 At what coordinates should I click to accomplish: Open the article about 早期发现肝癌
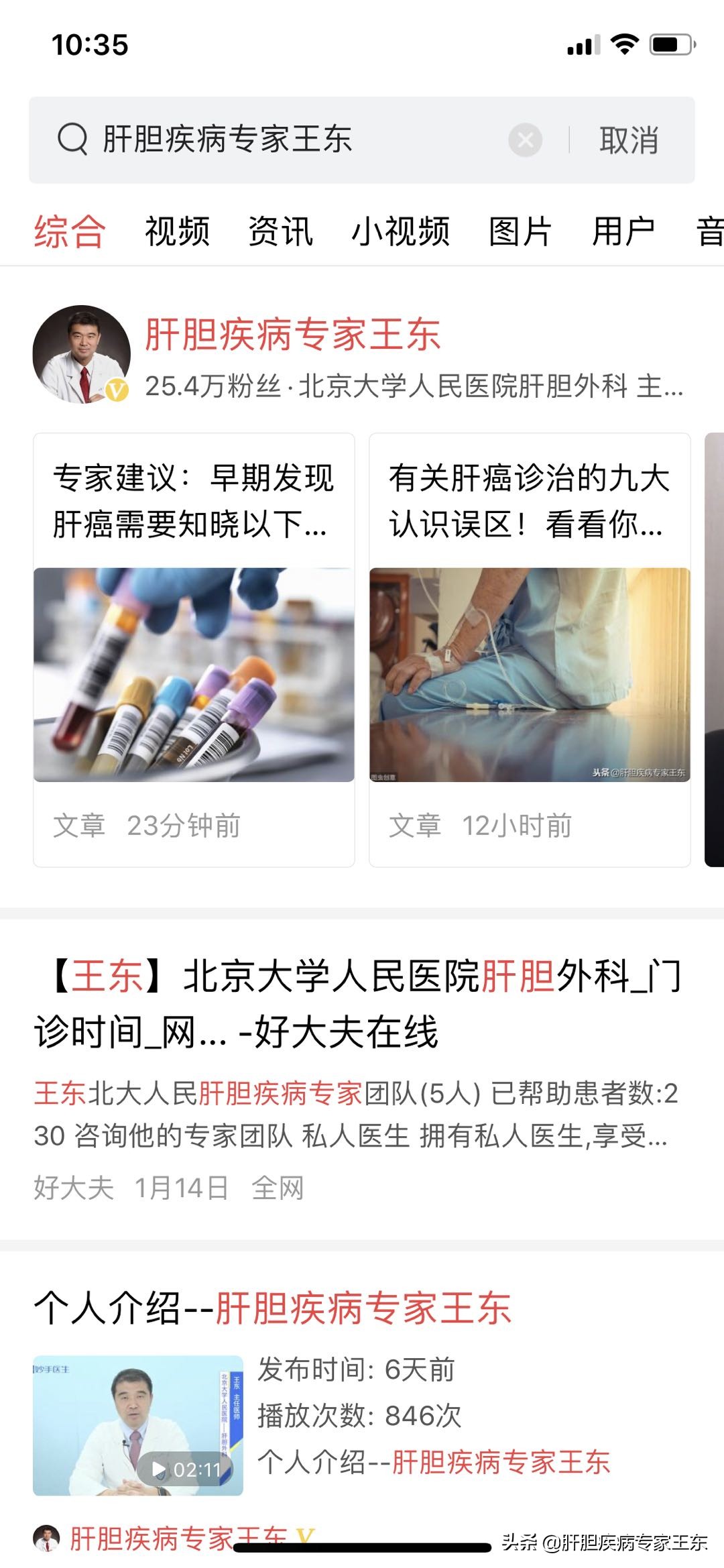[194, 504]
